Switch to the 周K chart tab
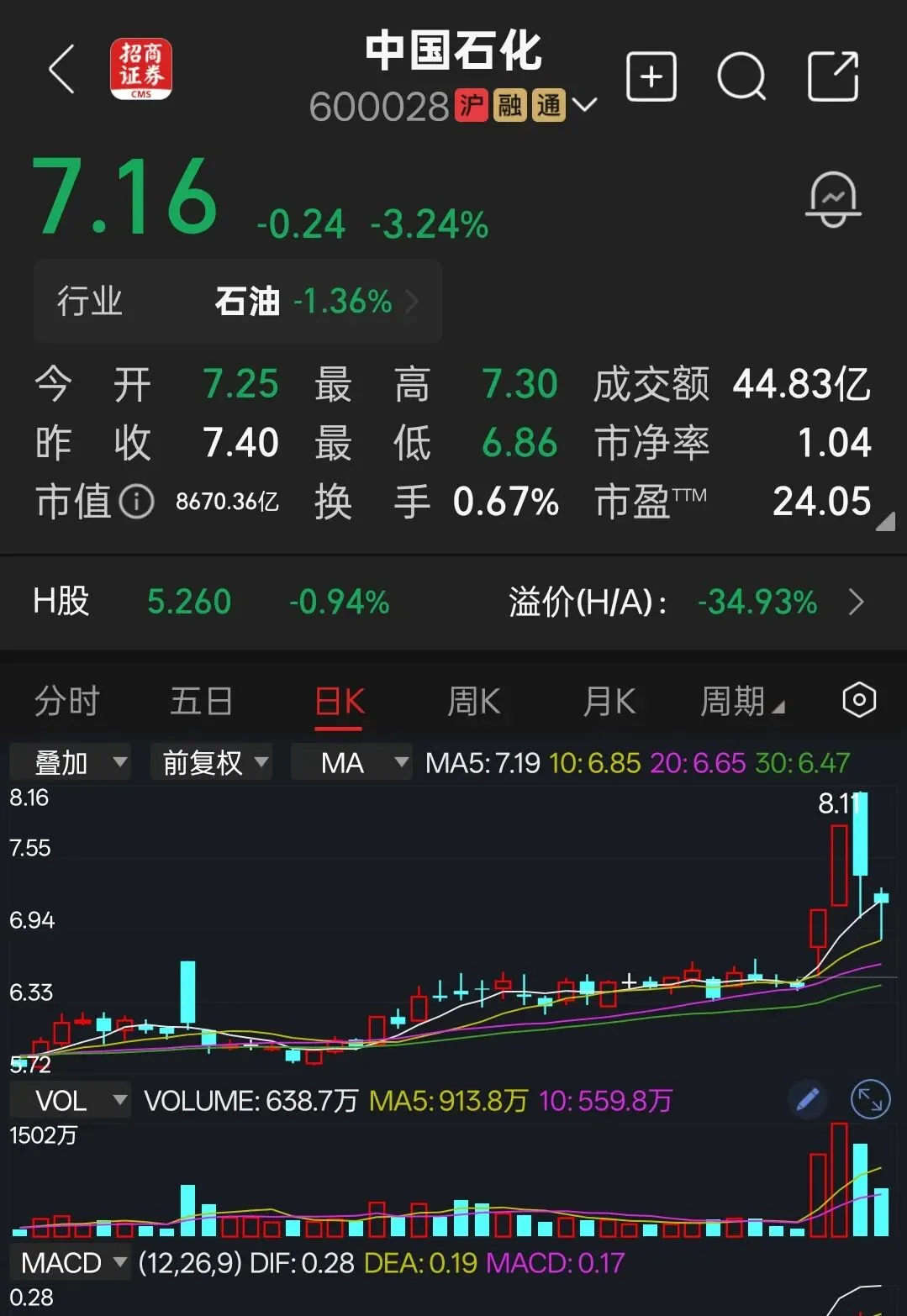Image resolution: width=907 pixels, height=1316 pixels. pyautogui.click(x=473, y=701)
